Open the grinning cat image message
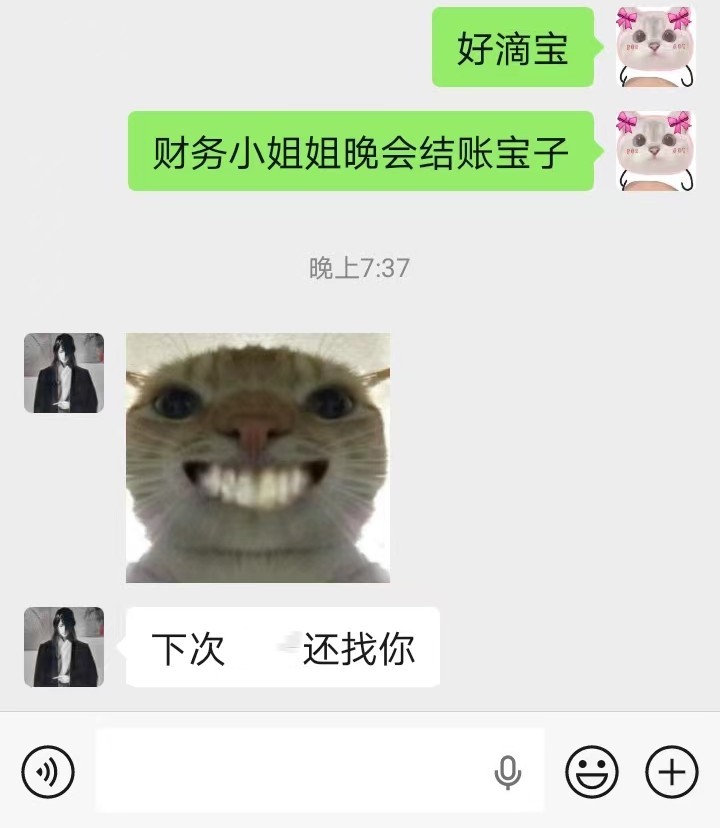Image resolution: width=720 pixels, height=828 pixels. point(258,457)
